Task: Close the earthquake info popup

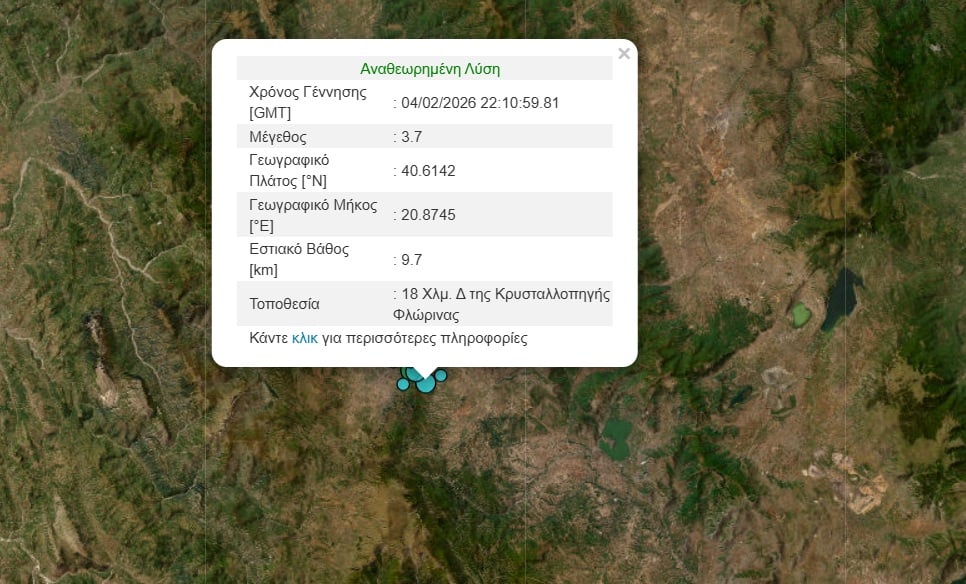Action: (x=624, y=54)
